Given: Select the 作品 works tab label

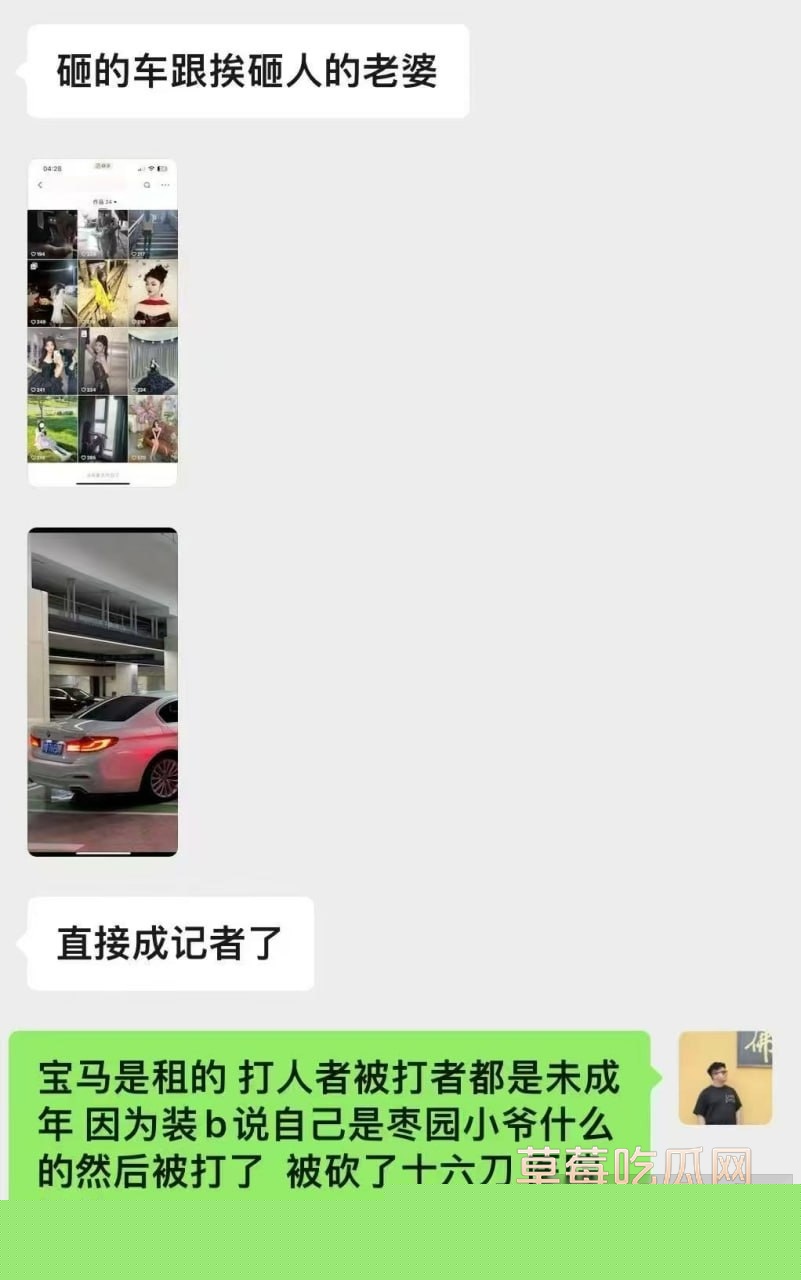Looking at the screenshot, I should [100, 201].
